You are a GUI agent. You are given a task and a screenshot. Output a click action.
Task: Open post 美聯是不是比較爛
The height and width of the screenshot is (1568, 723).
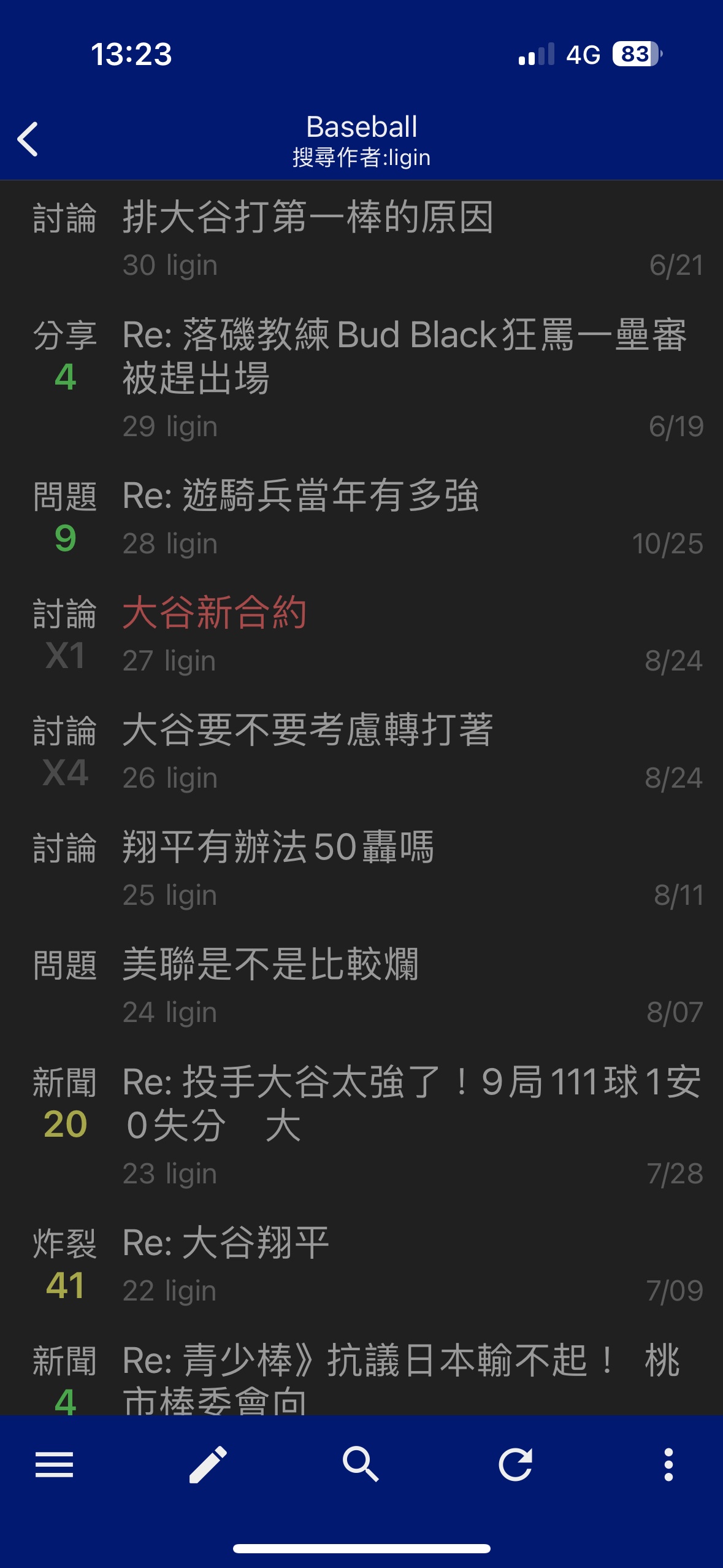click(361, 986)
